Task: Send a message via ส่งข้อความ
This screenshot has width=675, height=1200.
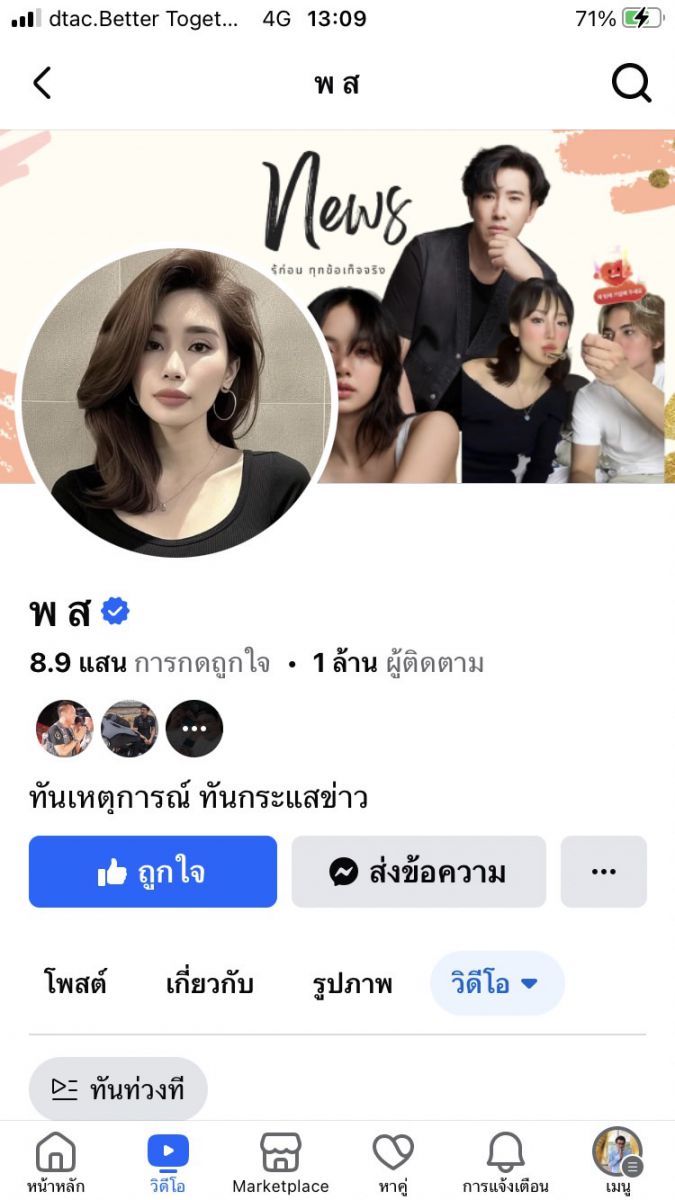Action: point(418,872)
